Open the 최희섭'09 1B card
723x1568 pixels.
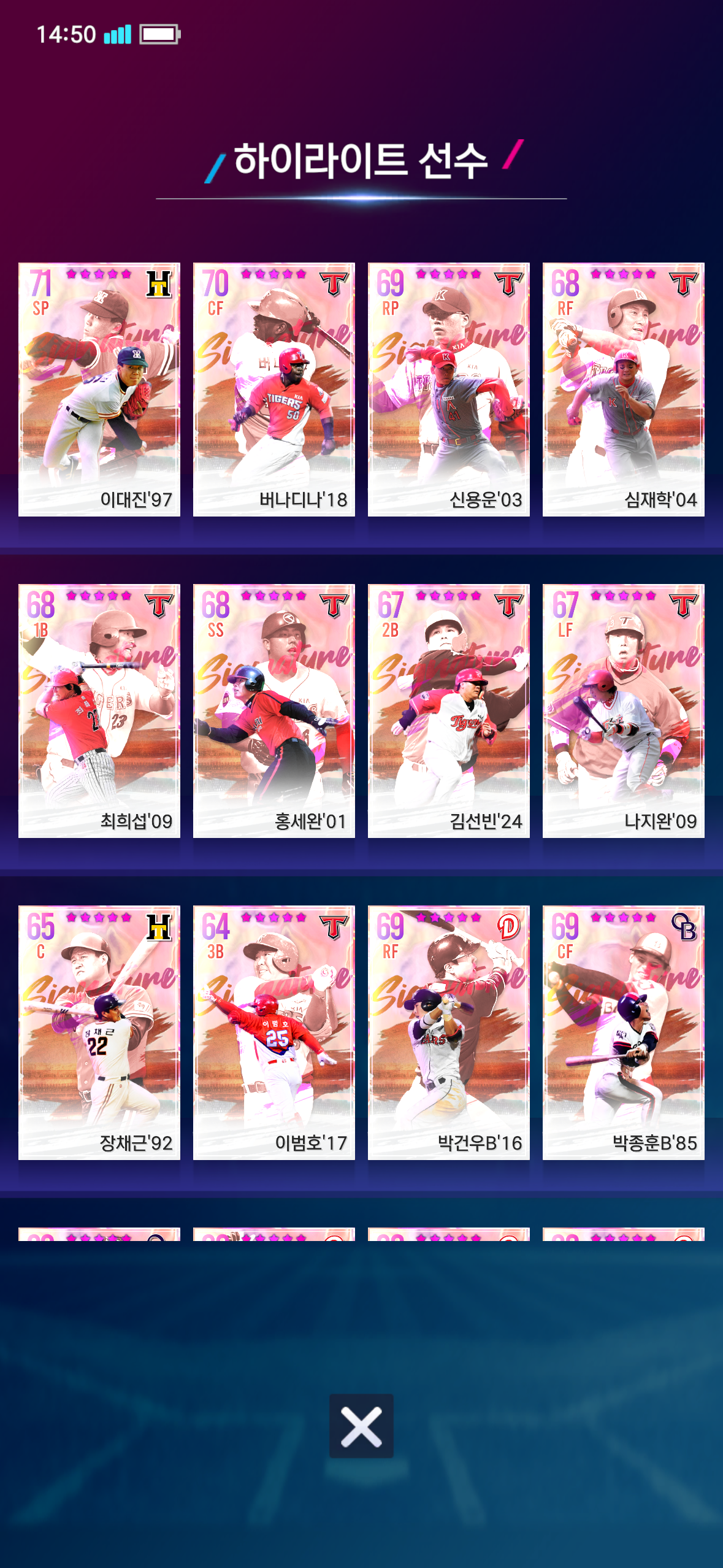(x=99, y=711)
